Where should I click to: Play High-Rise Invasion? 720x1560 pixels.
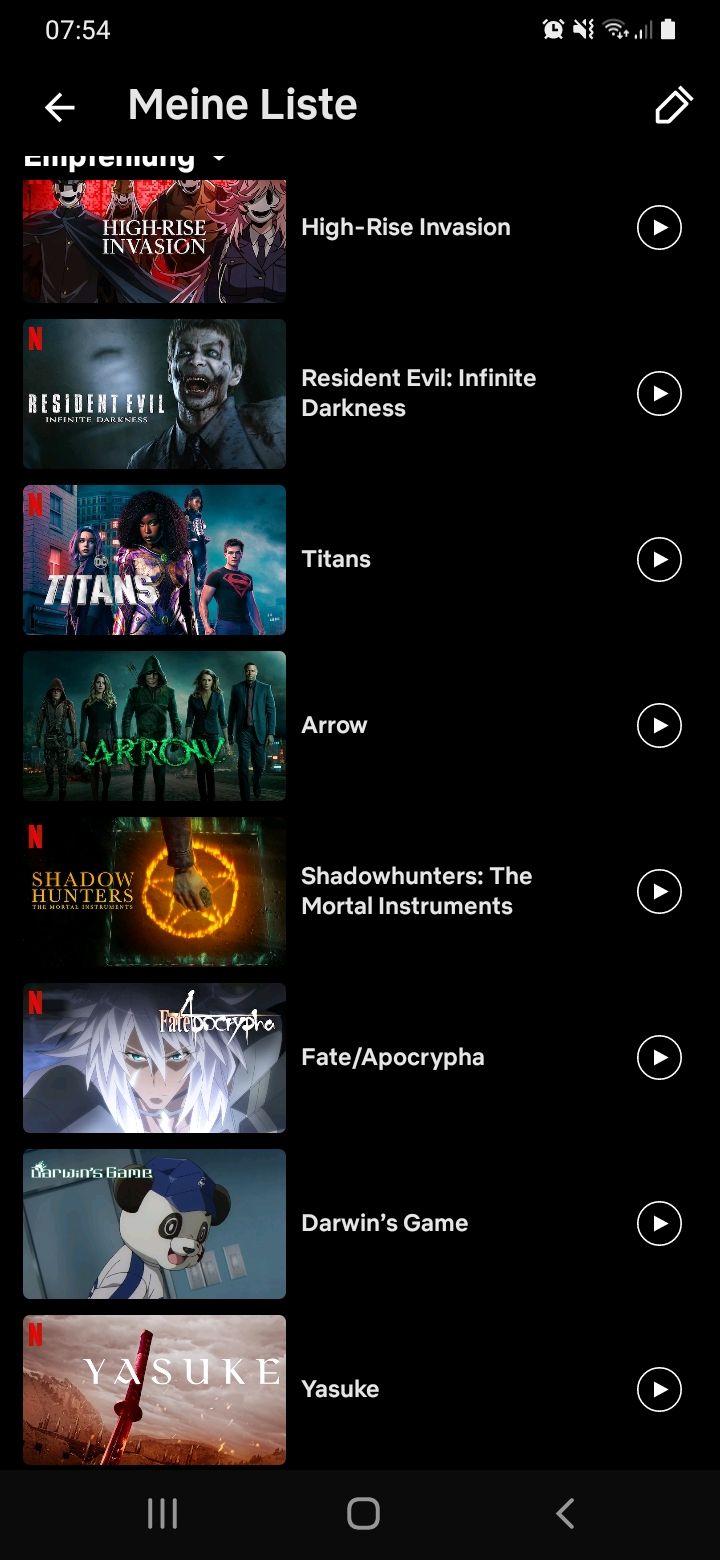pos(659,228)
